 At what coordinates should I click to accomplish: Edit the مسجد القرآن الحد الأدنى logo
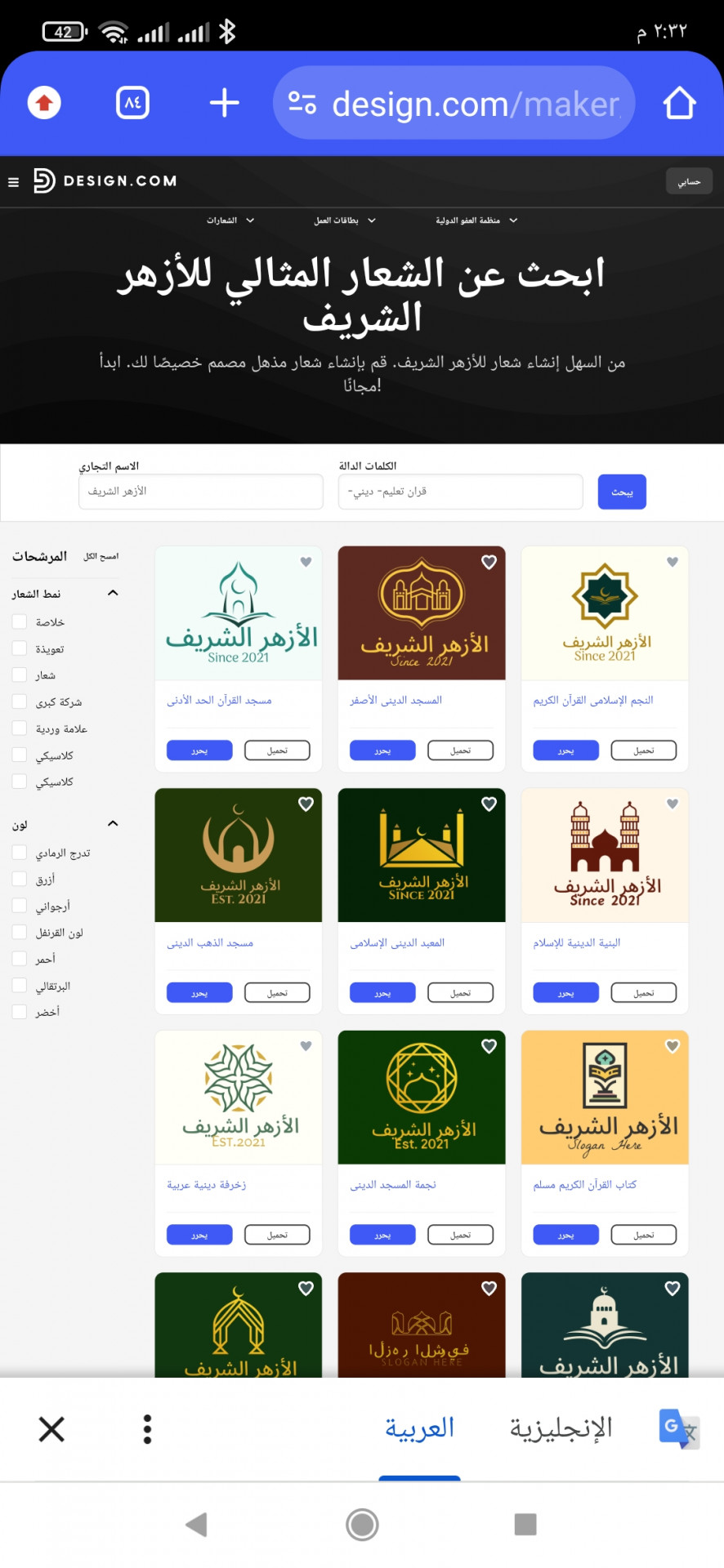[199, 751]
